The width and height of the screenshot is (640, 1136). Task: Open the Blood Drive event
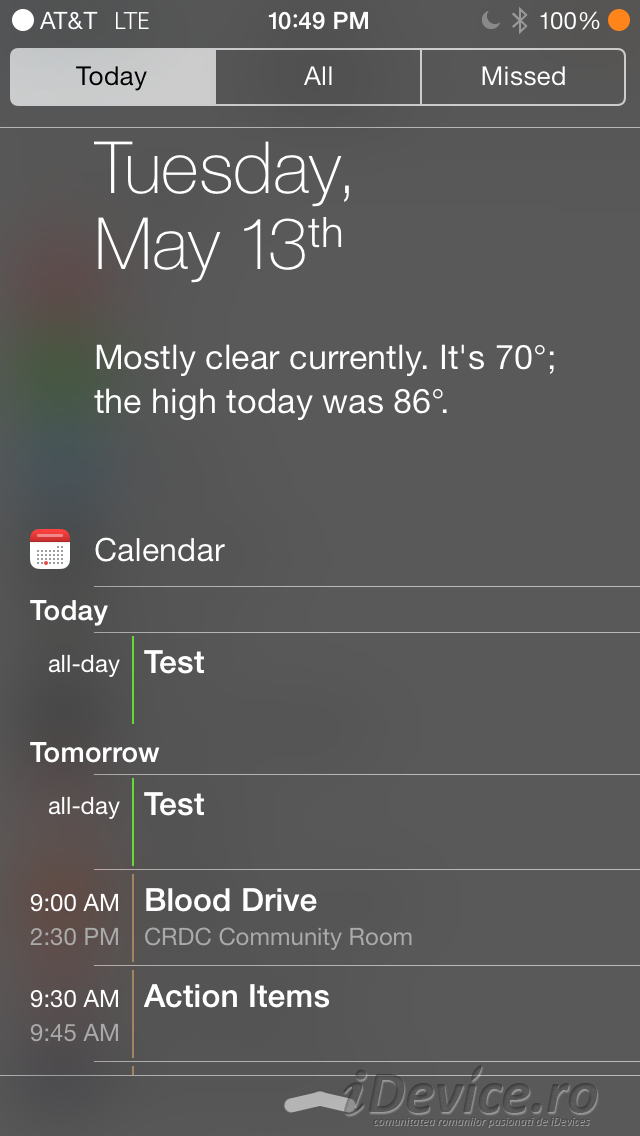pyautogui.click(x=320, y=918)
